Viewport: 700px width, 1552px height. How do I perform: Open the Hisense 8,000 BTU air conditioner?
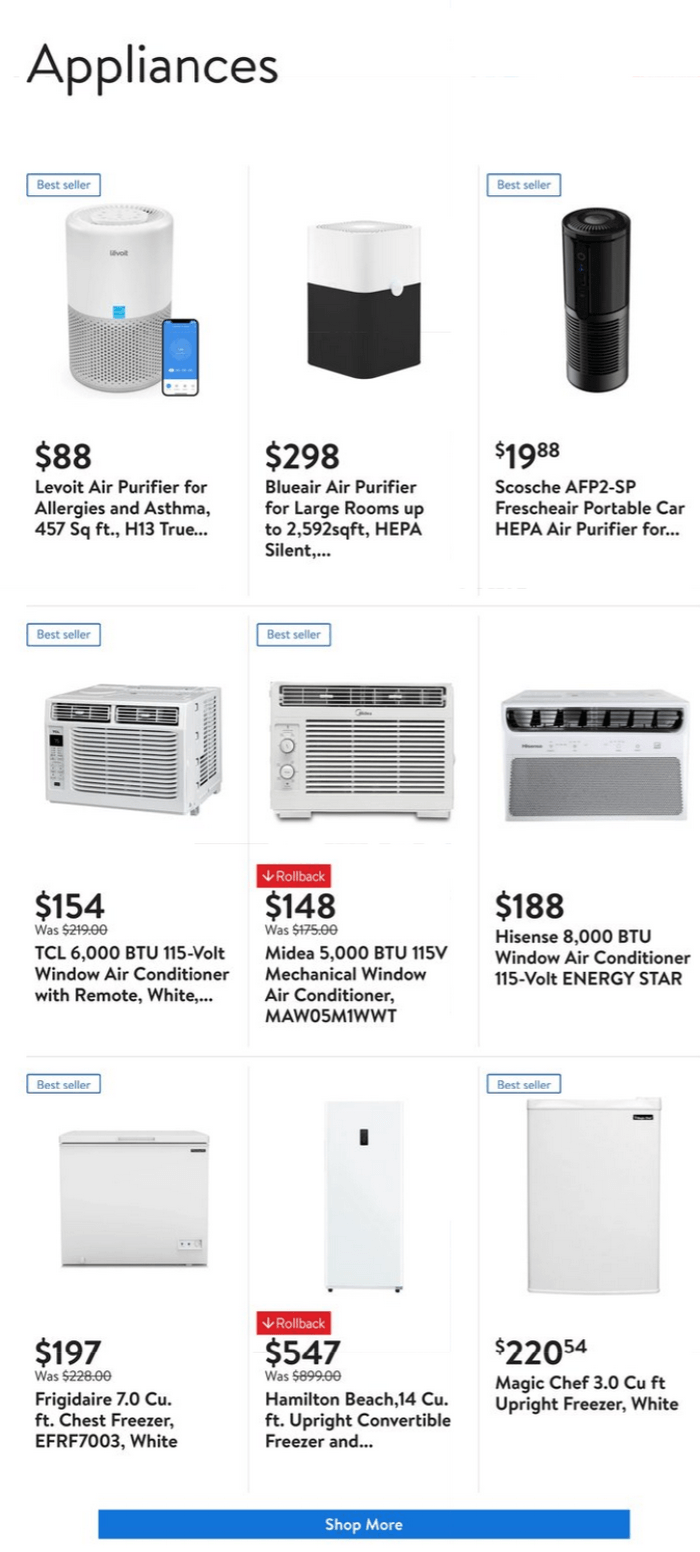point(590,830)
